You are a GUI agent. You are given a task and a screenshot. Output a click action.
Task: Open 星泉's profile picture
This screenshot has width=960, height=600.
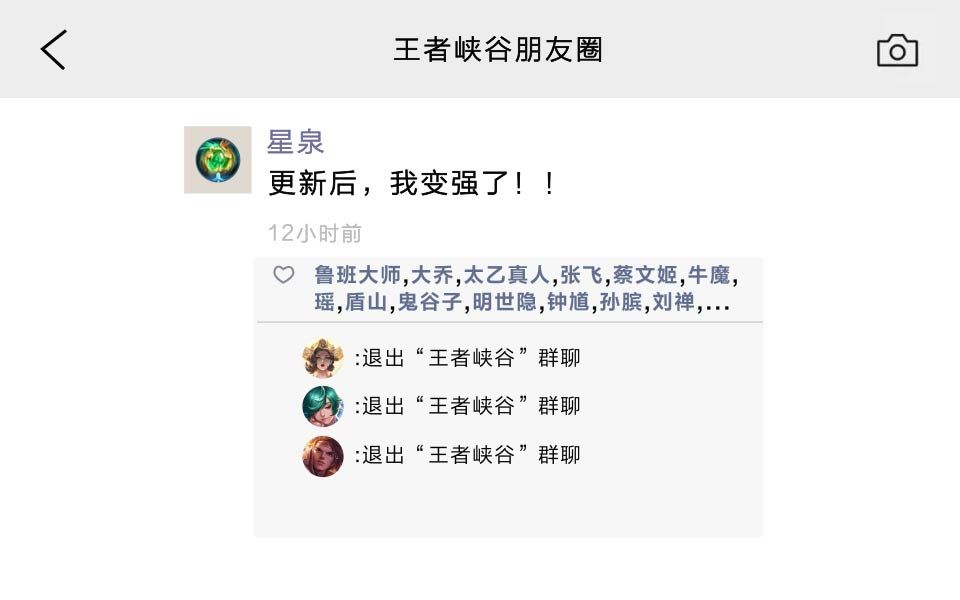217,160
